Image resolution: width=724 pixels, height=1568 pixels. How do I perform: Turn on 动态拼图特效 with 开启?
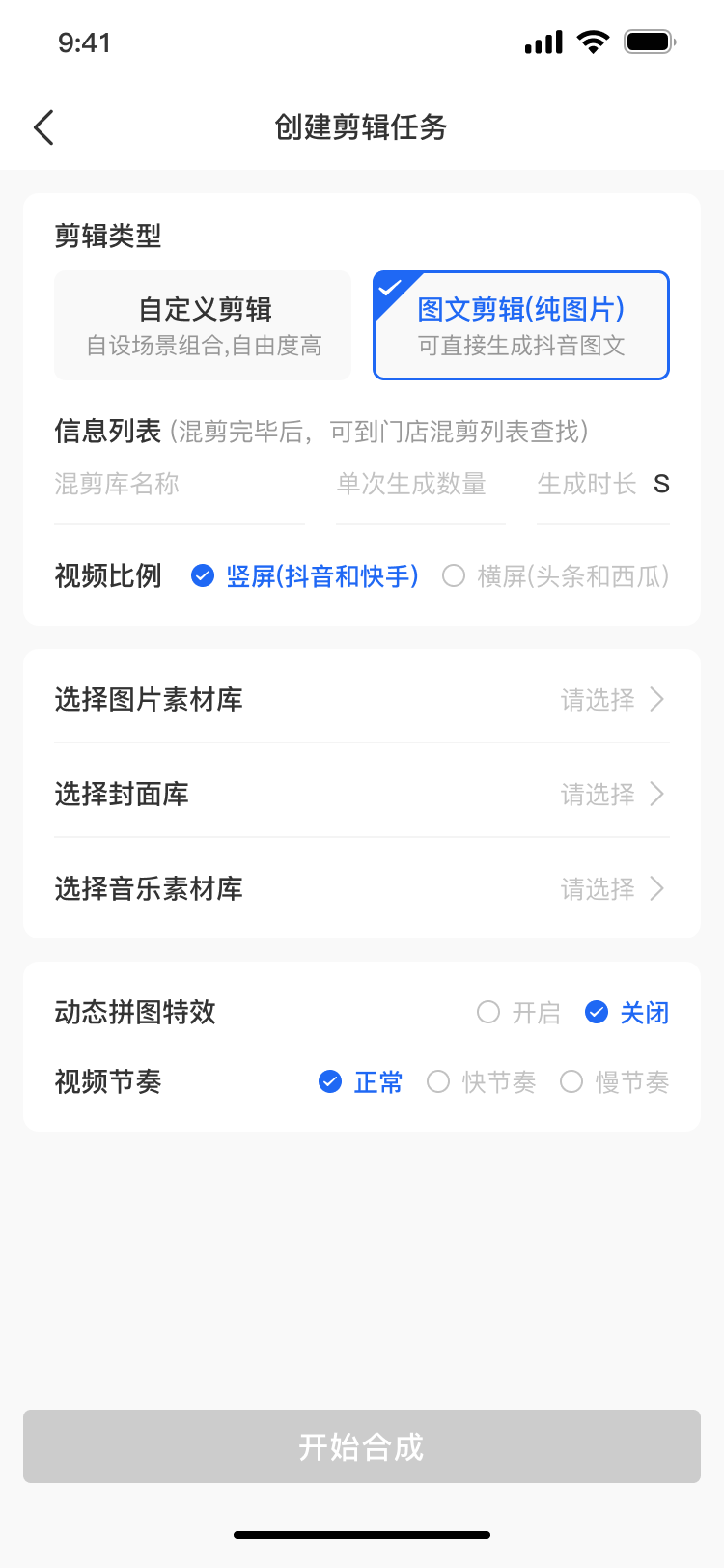tap(519, 1013)
